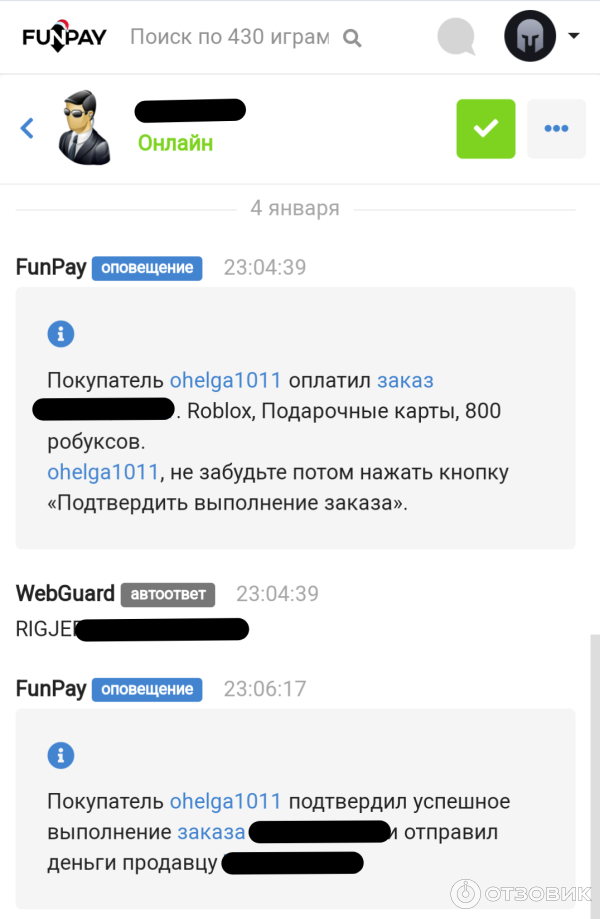Open the "заказ" link in the payment notice
The image size is (600, 919).
(405, 381)
